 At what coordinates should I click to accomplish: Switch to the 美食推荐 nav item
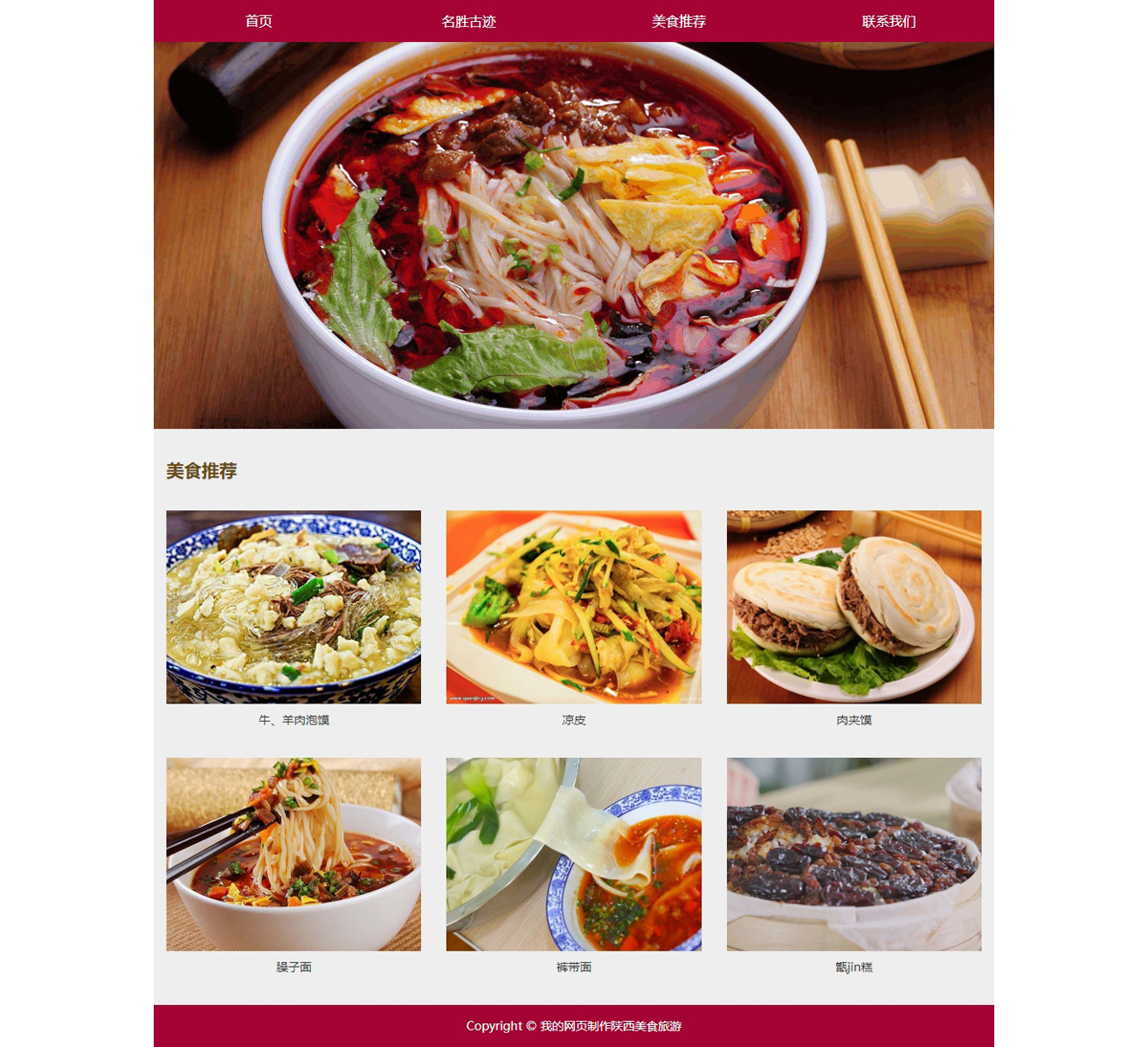point(678,21)
